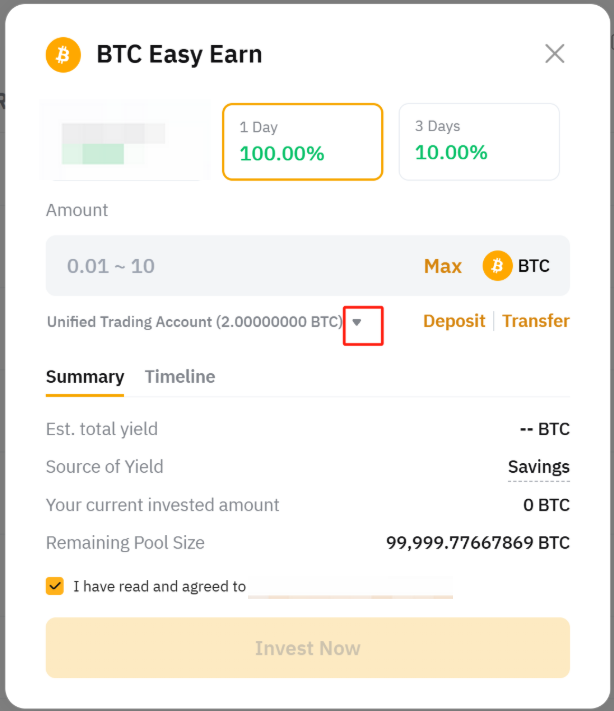This screenshot has width=614, height=711.
Task: View Savings source of yield details
Action: pos(538,467)
